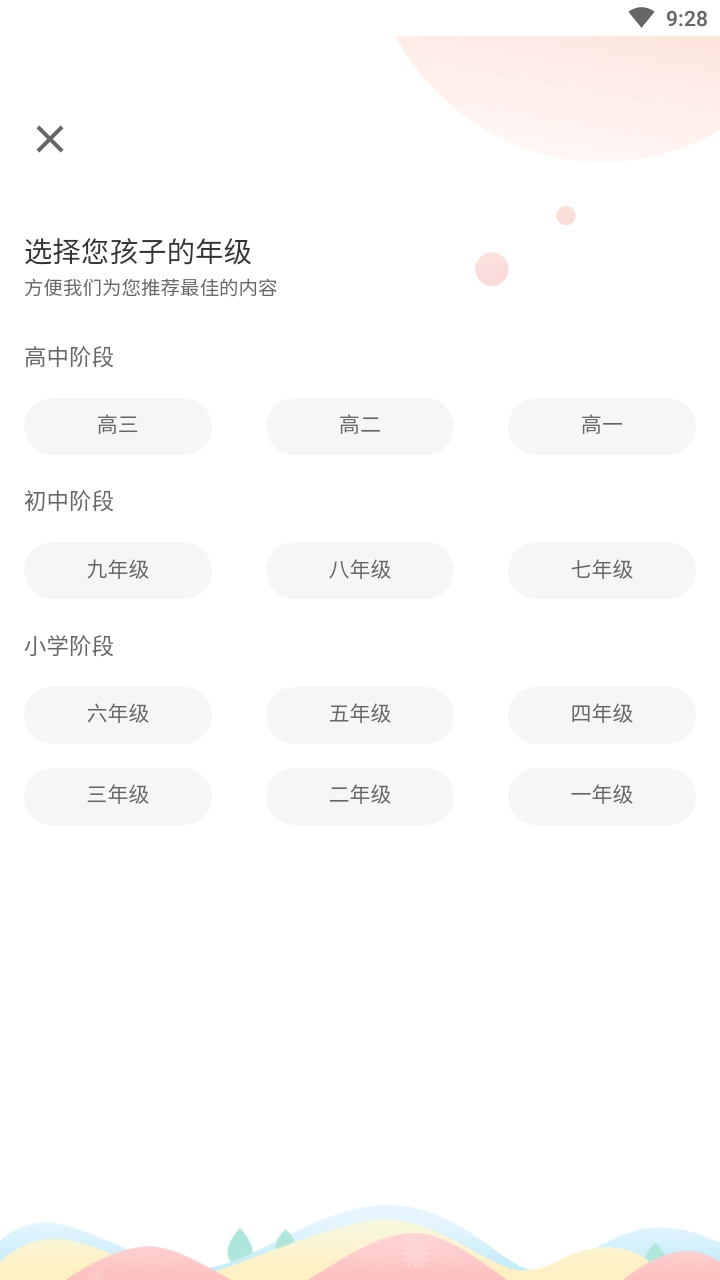This screenshot has height=1280, width=720.
Task: Tap the 七年级 grade option
Action: tap(602, 570)
